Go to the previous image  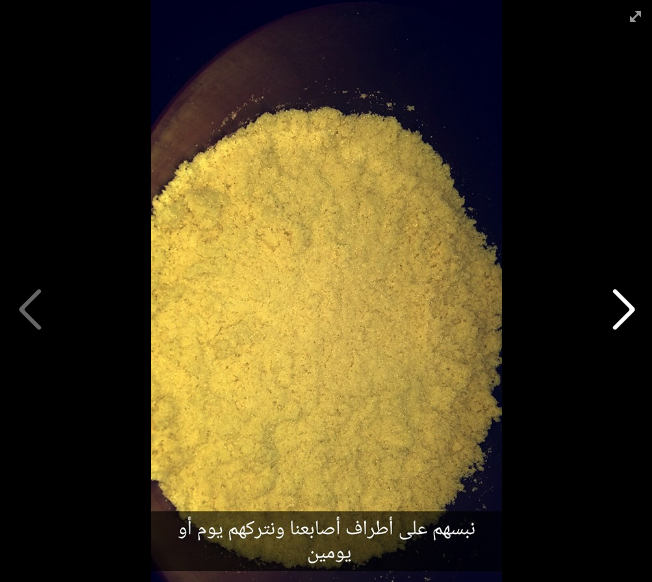[30, 310]
